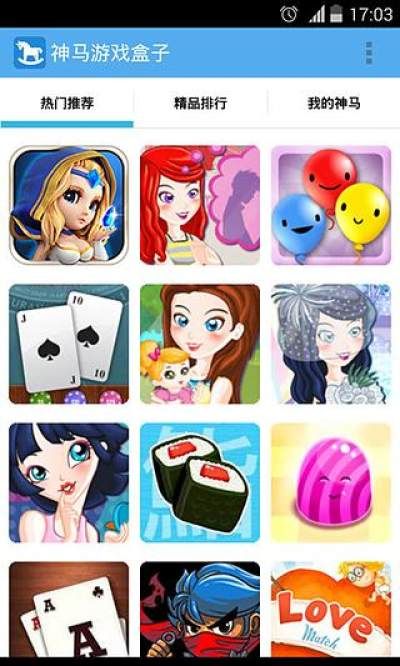The width and height of the screenshot is (400, 666).
Task: Open the pink striped jelly candy game
Action: pyautogui.click(x=331, y=483)
